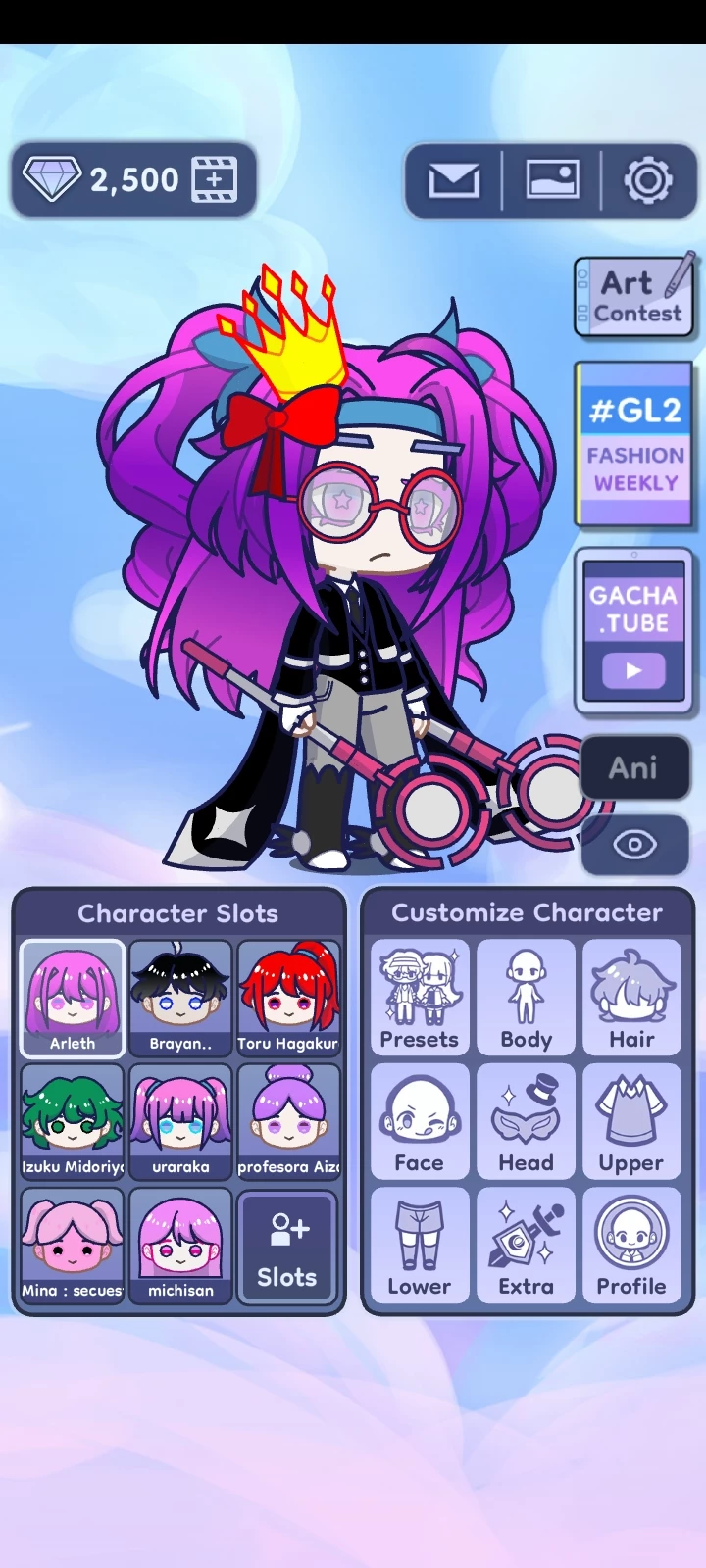Launch Gacha Tube

pyautogui.click(x=633, y=630)
